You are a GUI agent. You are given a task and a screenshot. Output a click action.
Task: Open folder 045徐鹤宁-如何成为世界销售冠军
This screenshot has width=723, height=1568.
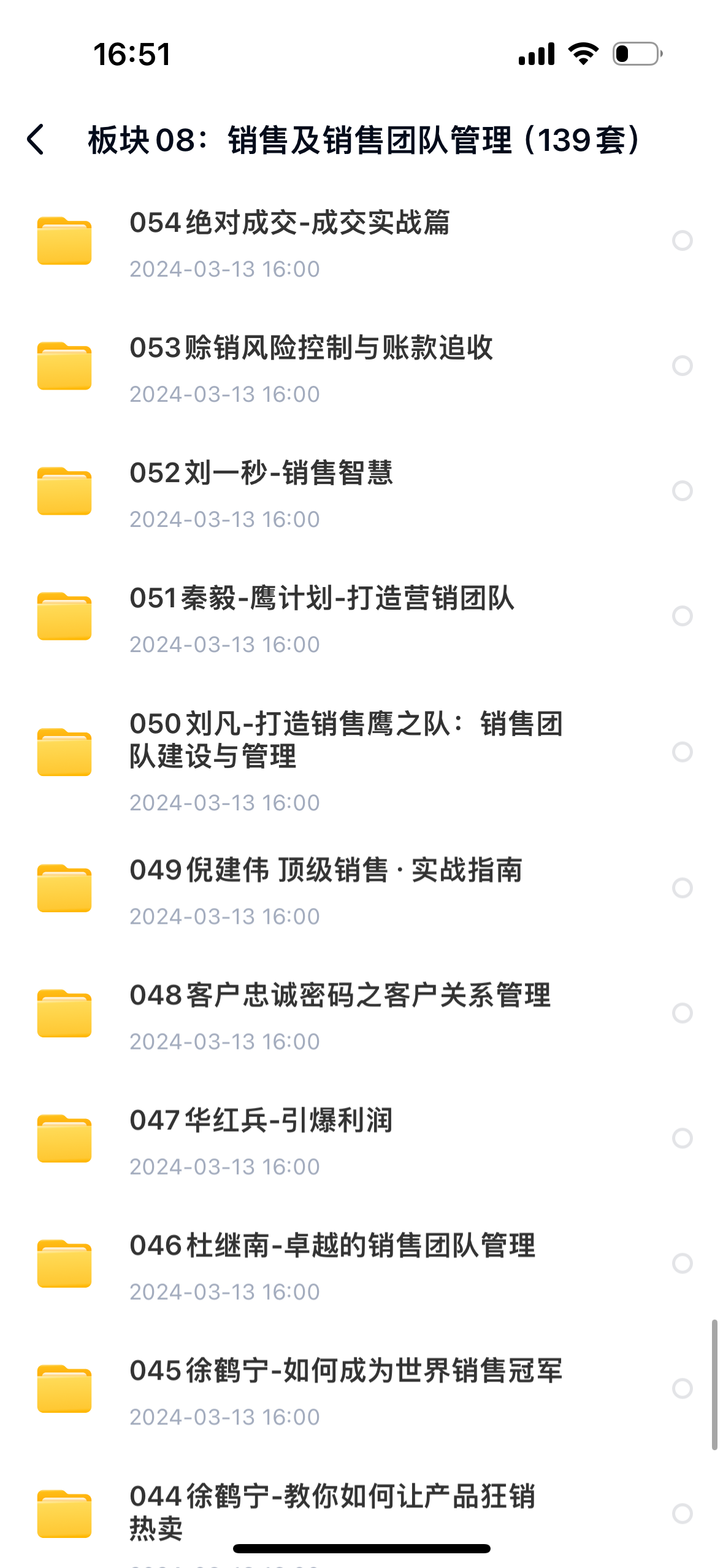point(345,1371)
